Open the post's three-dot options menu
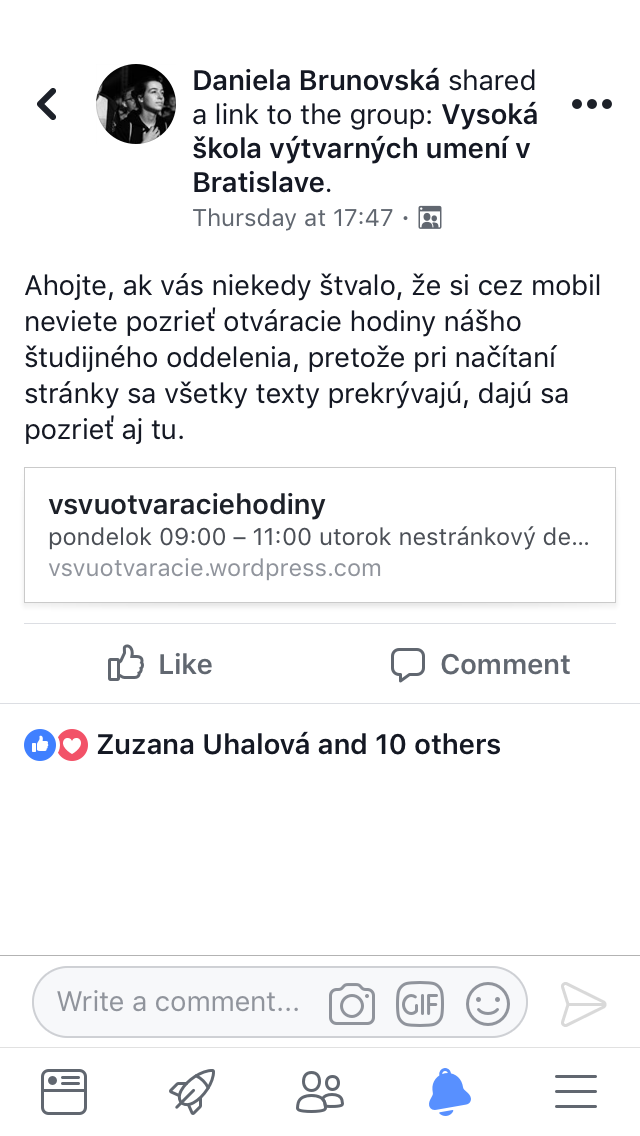 (x=591, y=104)
